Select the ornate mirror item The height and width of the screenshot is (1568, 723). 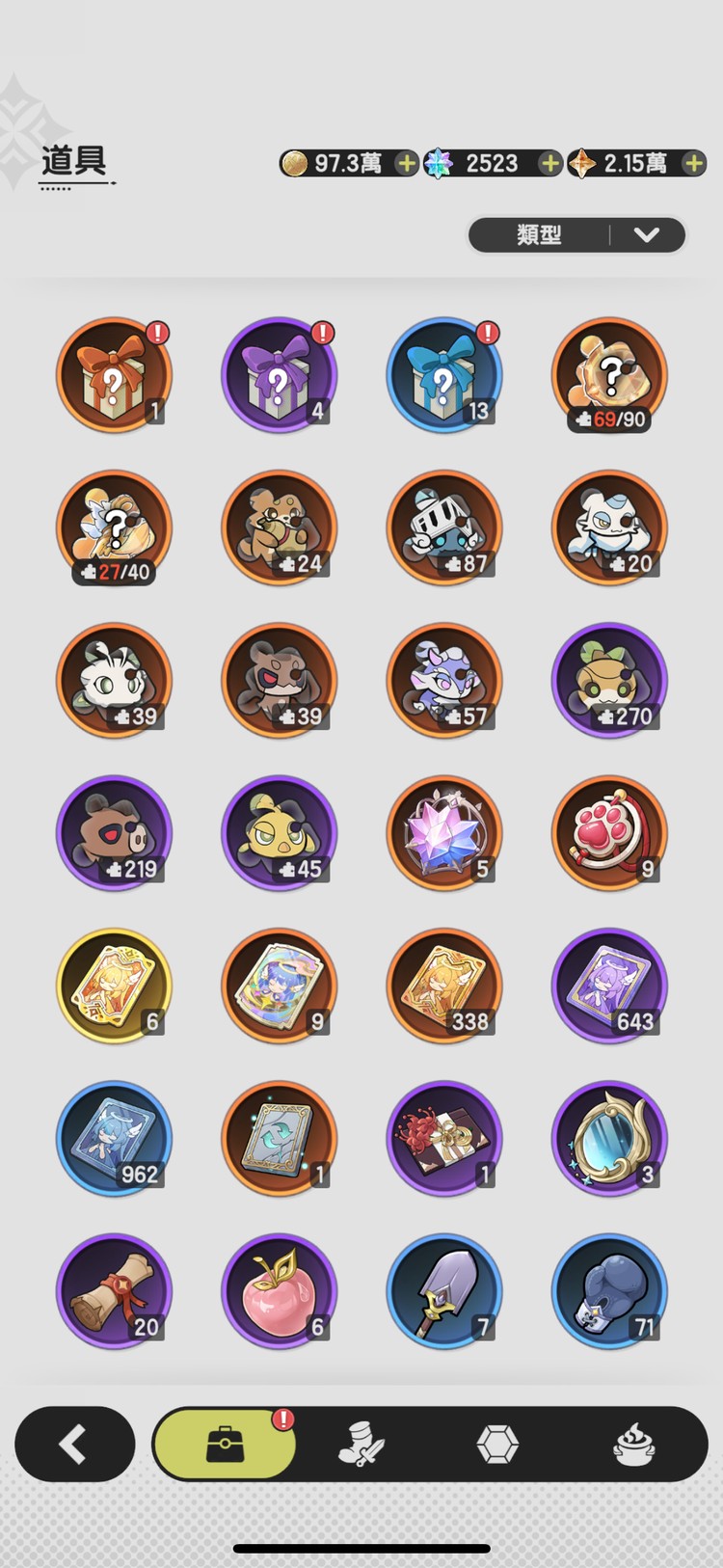click(x=609, y=1139)
